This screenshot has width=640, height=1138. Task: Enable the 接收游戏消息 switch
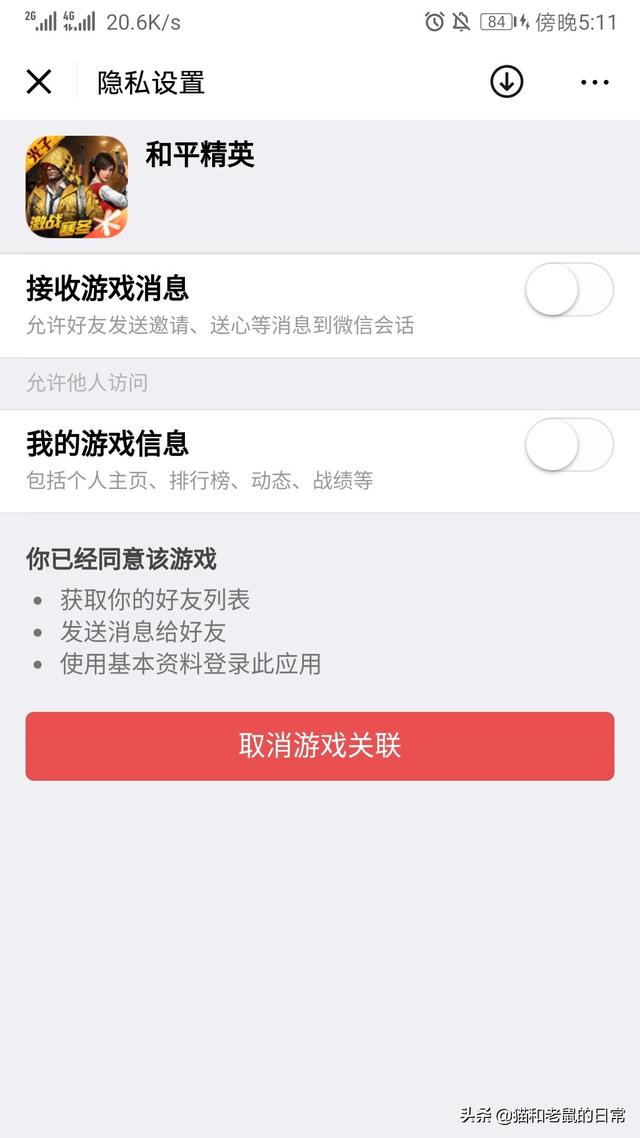(569, 290)
